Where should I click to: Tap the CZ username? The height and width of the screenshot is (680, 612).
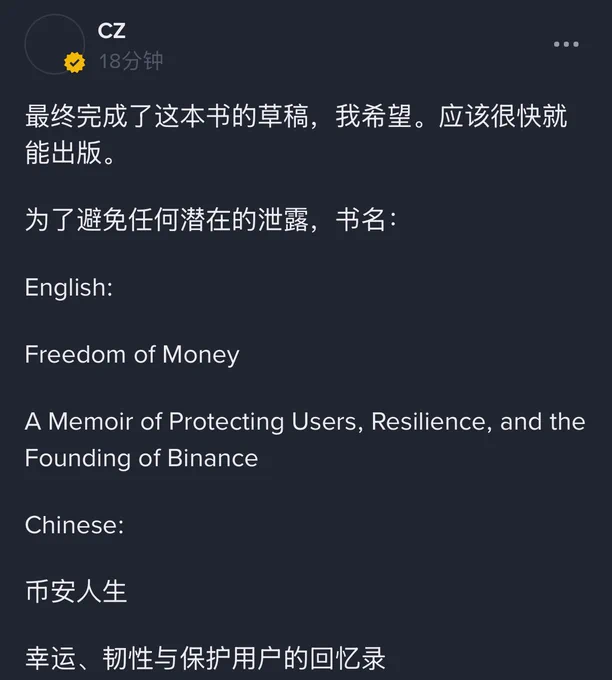[111, 31]
